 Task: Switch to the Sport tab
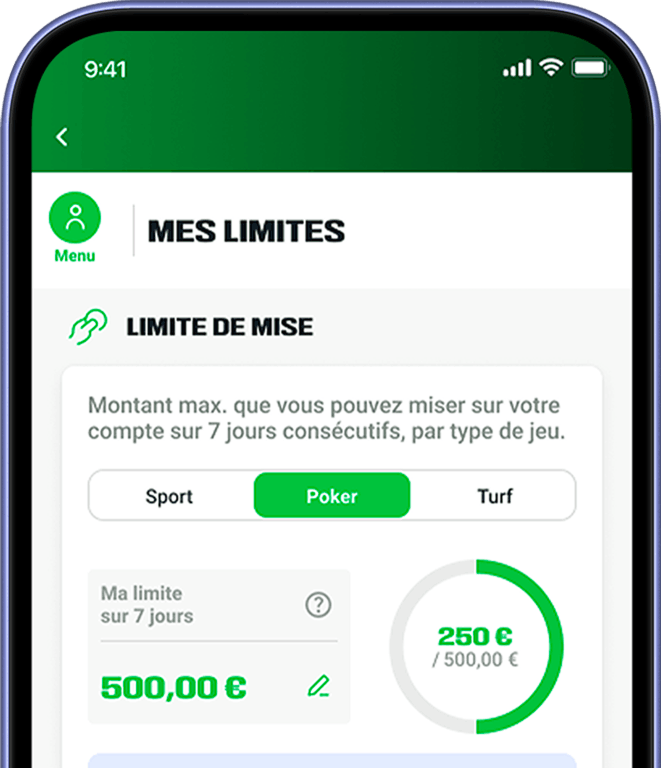169,496
